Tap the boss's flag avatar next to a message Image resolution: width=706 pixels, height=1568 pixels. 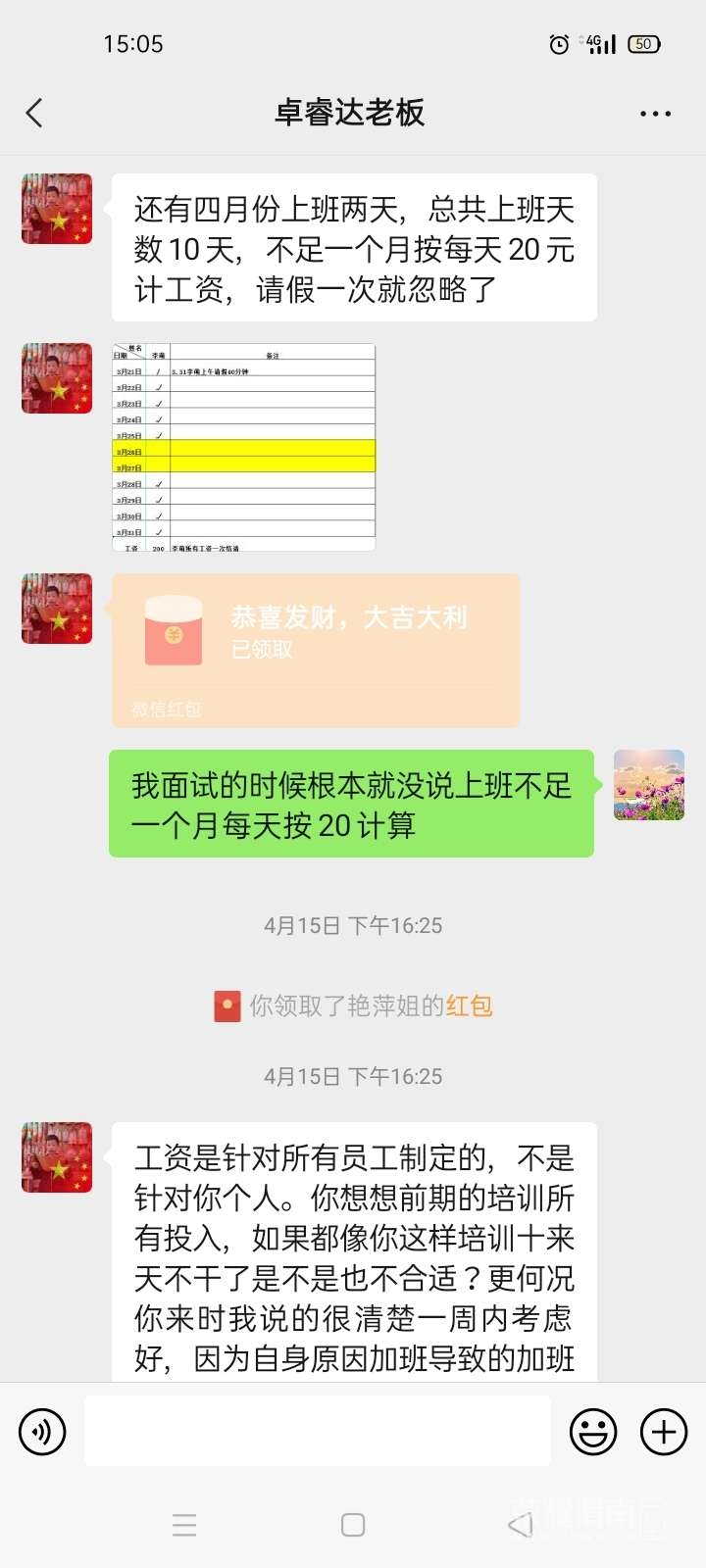pos(56,208)
